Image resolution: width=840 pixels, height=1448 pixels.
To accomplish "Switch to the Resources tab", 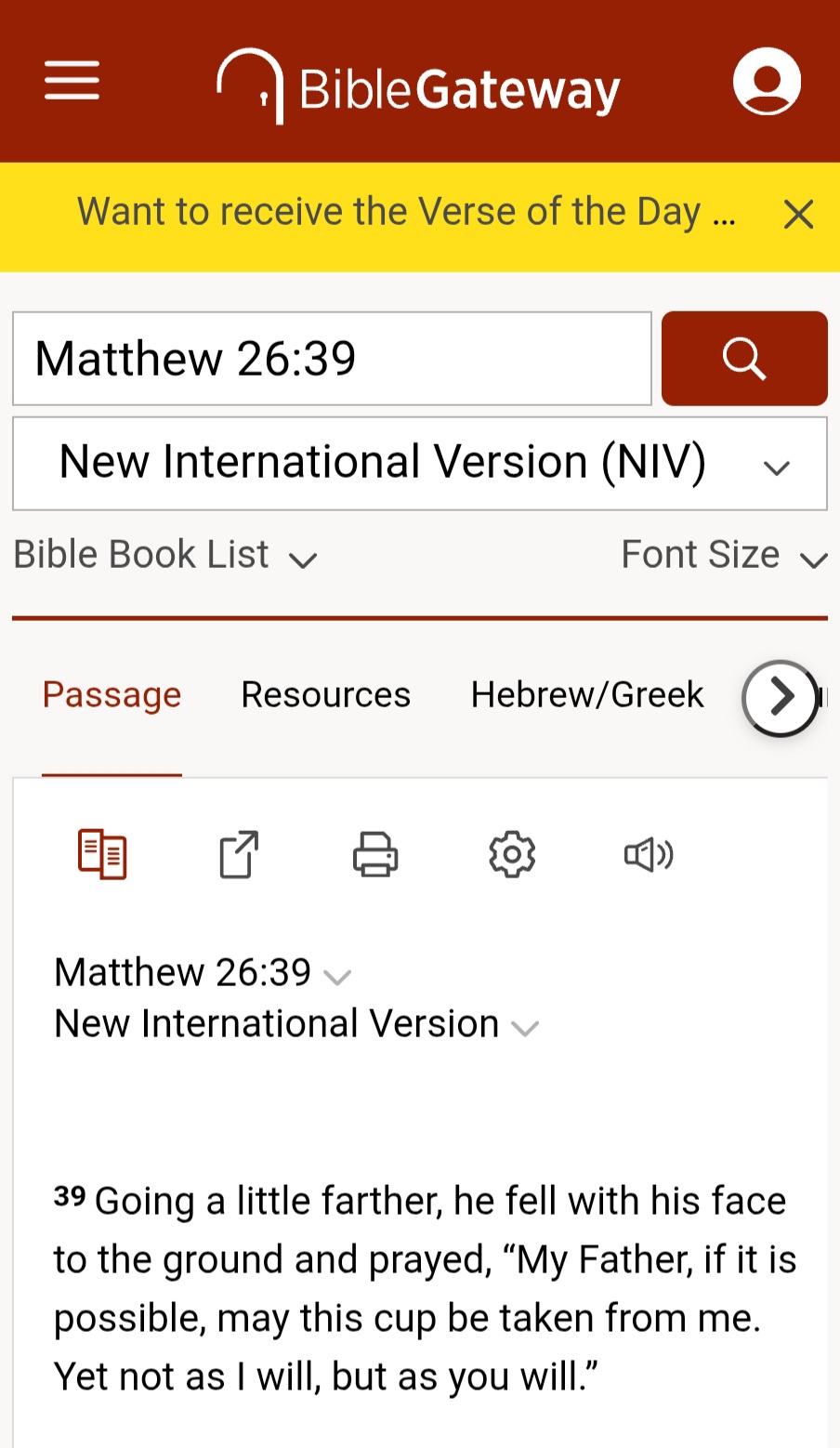I will pyautogui.click(x=326, y=695).
